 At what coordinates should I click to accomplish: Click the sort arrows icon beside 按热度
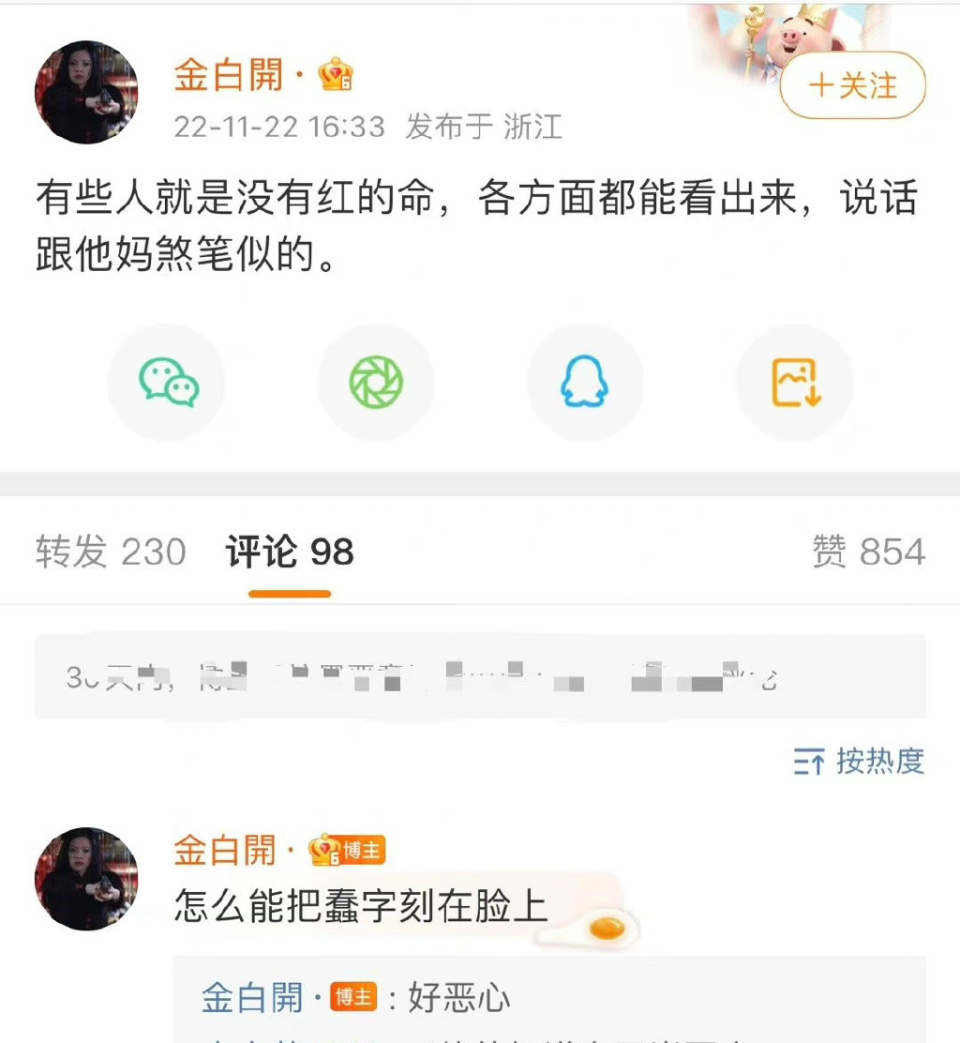811,763
